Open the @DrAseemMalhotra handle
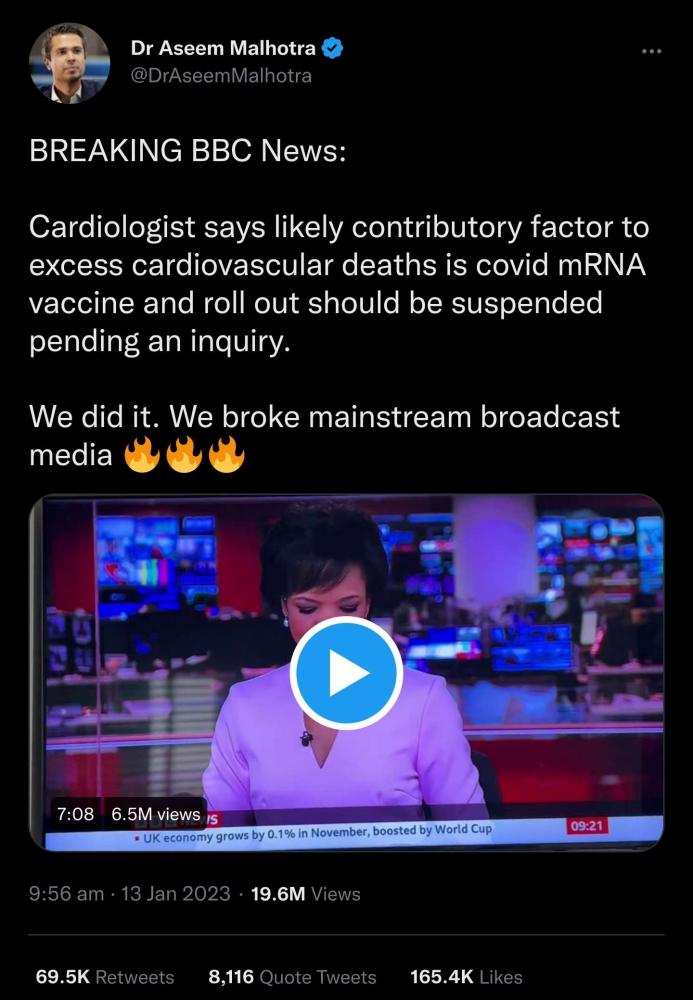This screenshot has height=1000, width=693. point(221,75)
